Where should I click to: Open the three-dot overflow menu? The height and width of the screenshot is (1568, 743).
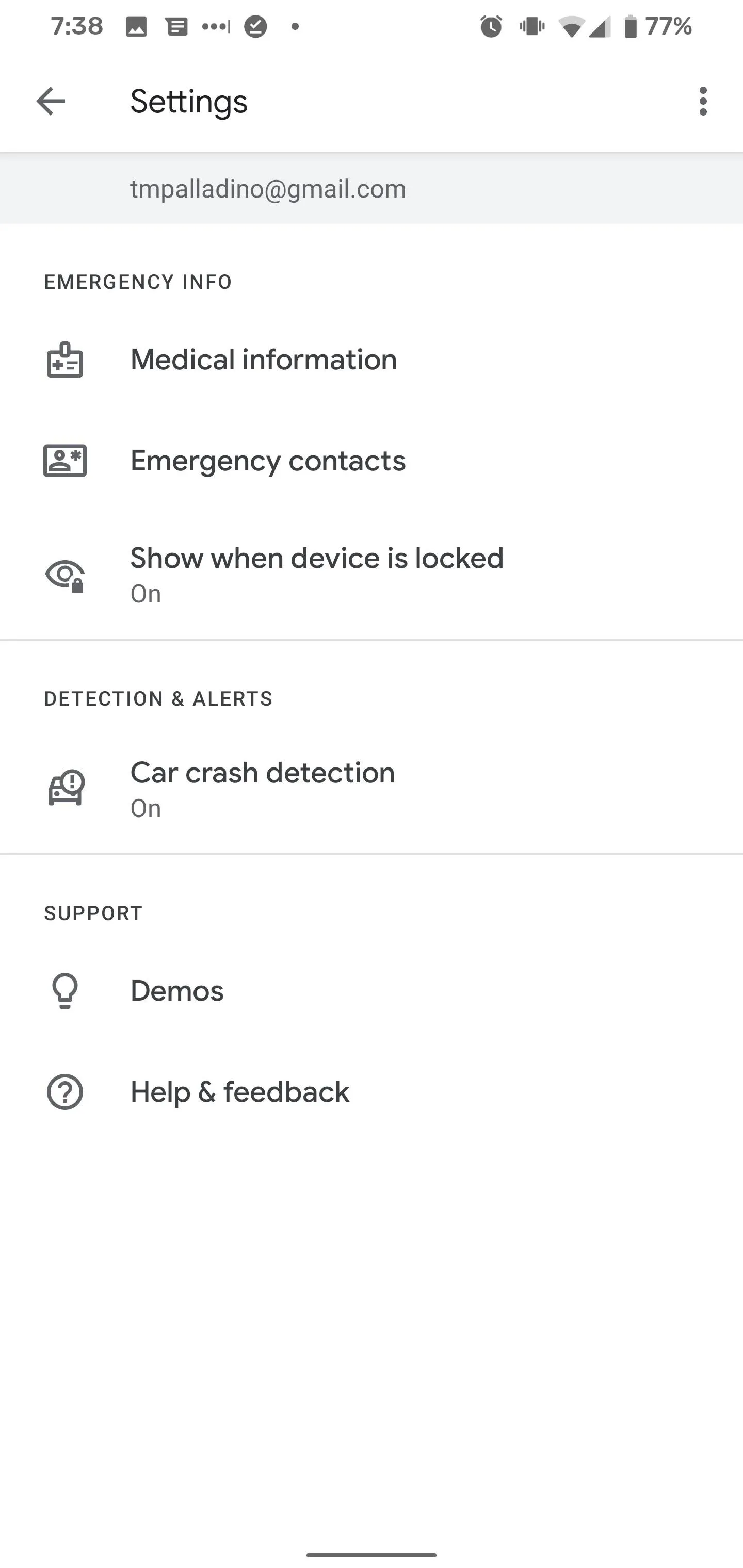pyautogui.click(x=703, y=101)
